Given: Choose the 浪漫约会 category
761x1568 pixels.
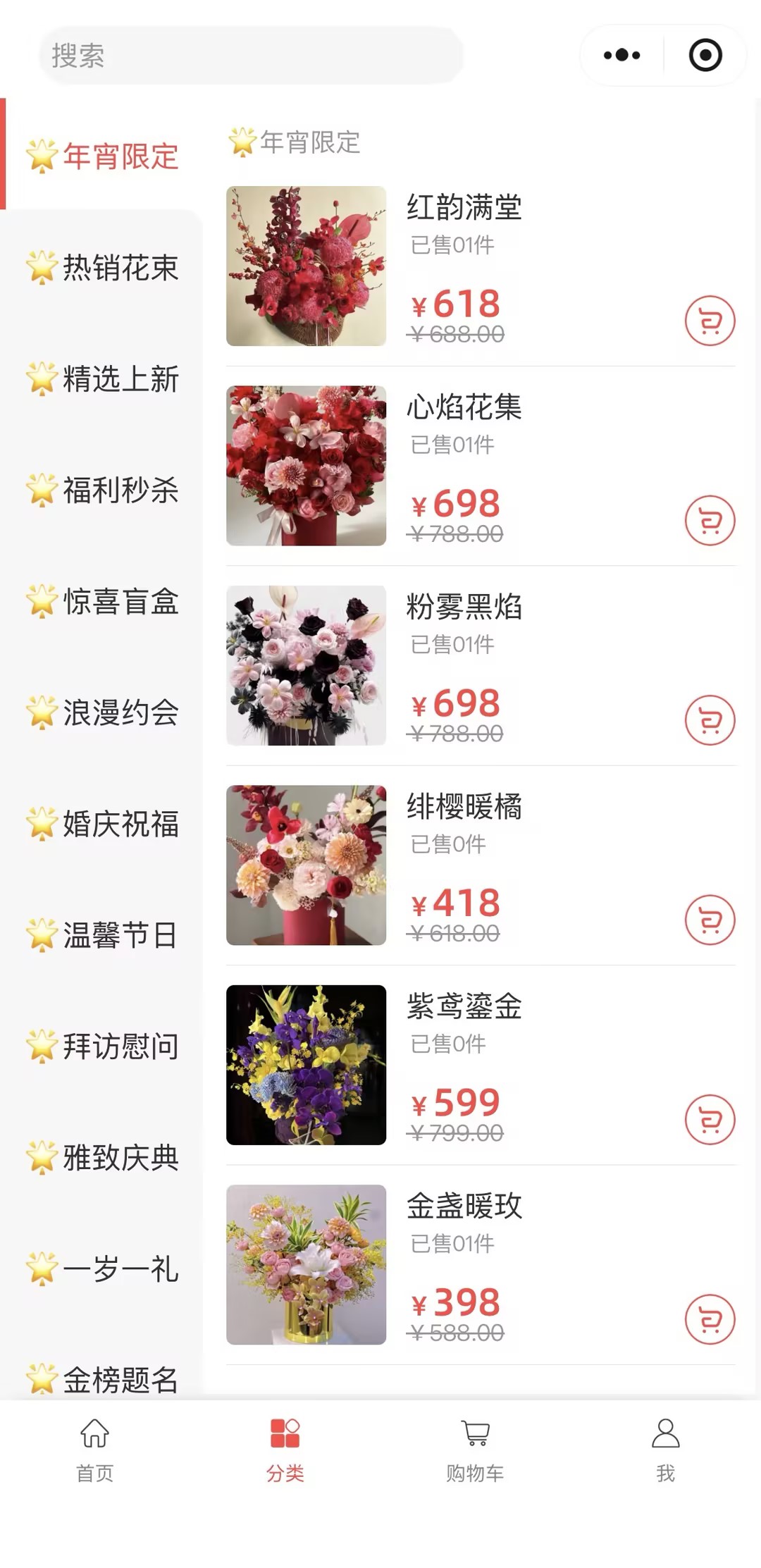Looking at the screenshot, I should [x=103, y=712].
